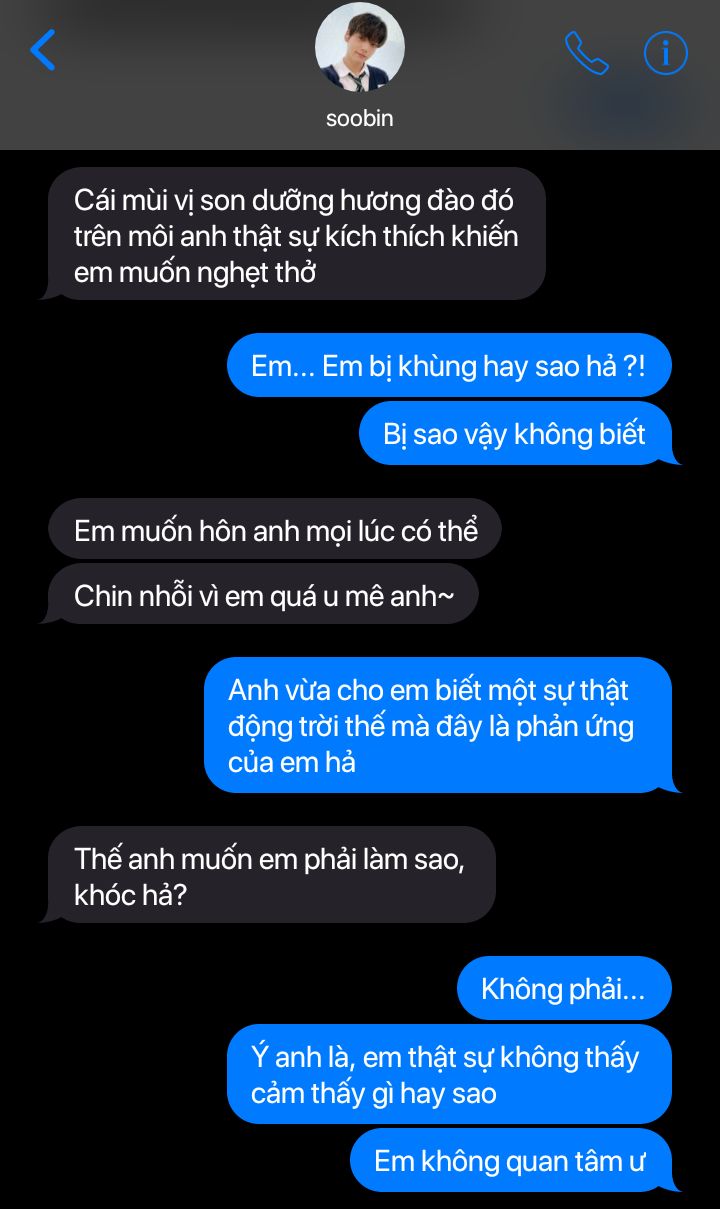Go back using the blue arrow

point(43,50)
